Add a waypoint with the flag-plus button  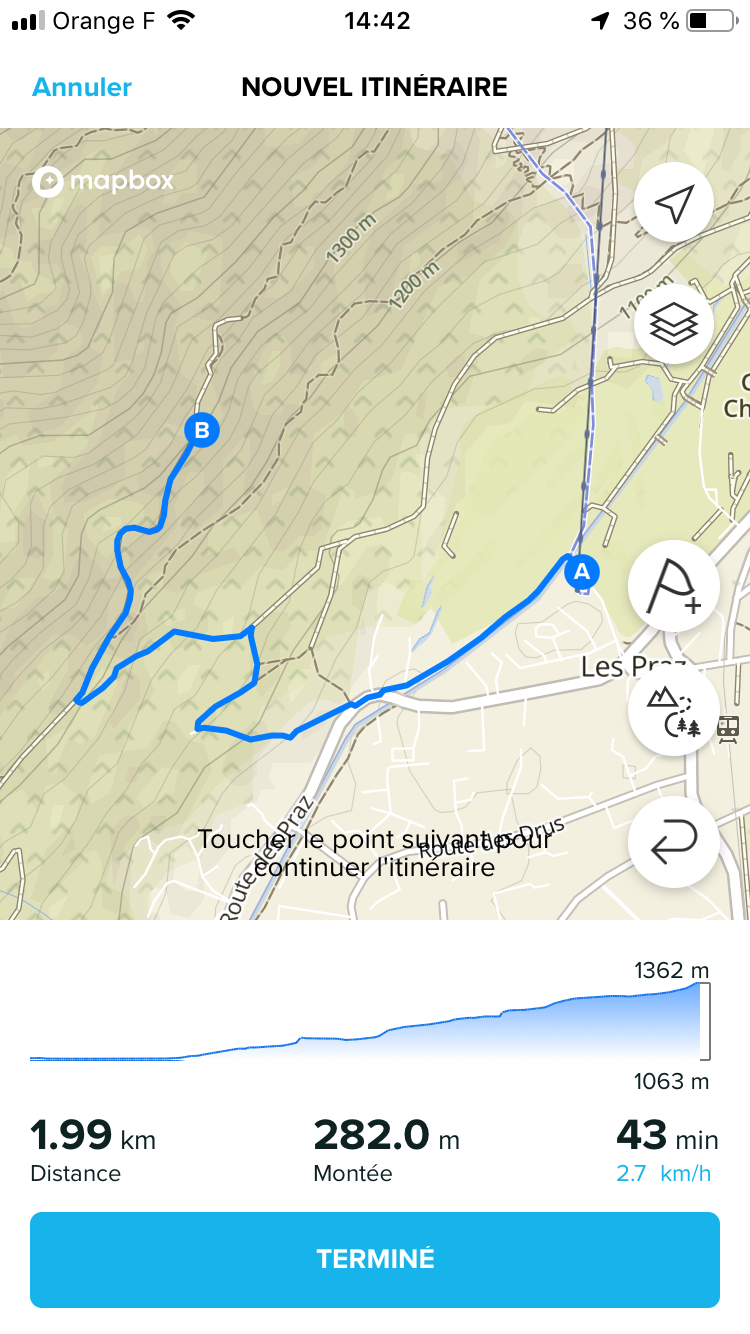pos(674,587)
